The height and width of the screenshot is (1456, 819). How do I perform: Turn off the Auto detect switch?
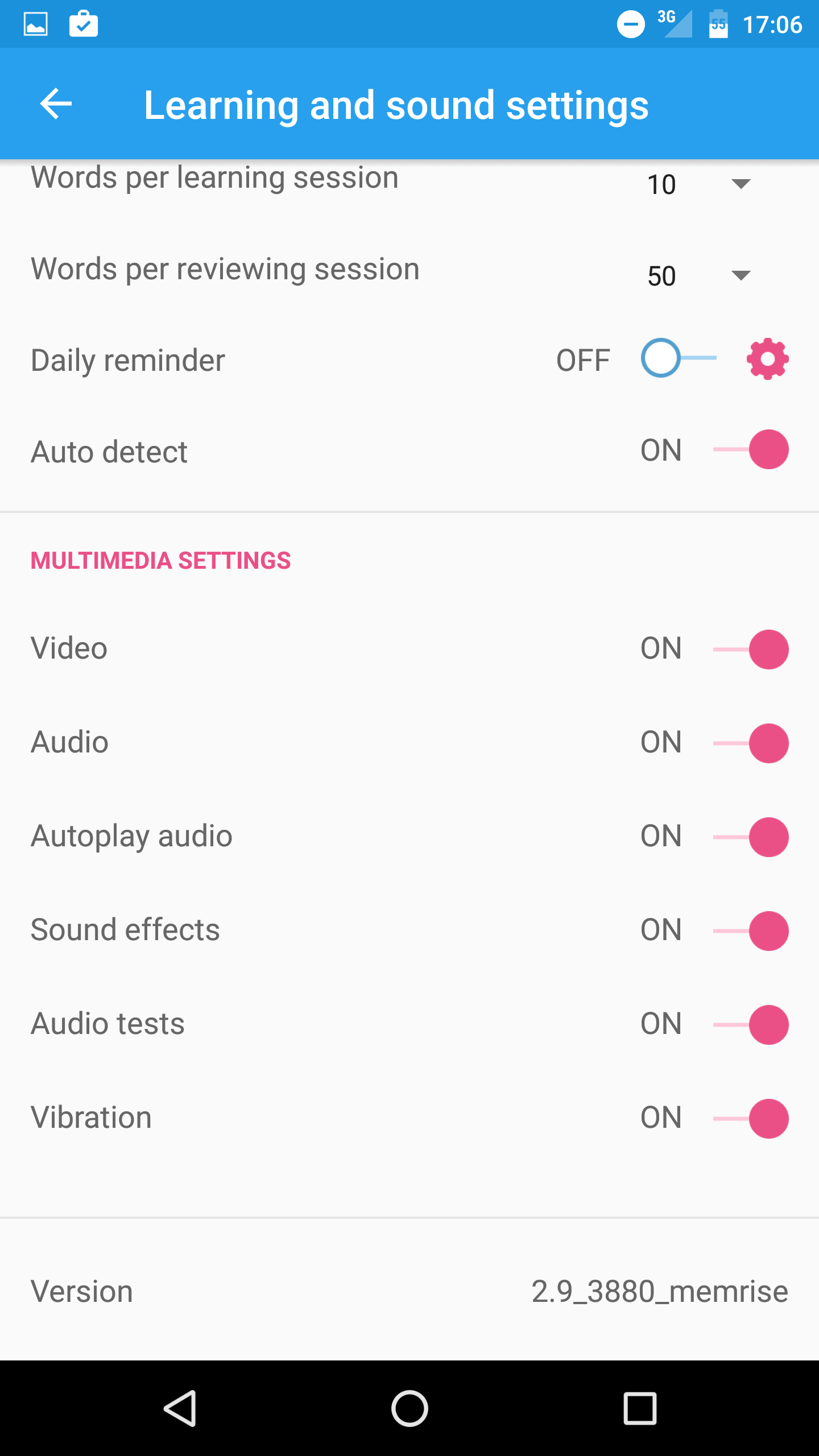tap(751, 450)
